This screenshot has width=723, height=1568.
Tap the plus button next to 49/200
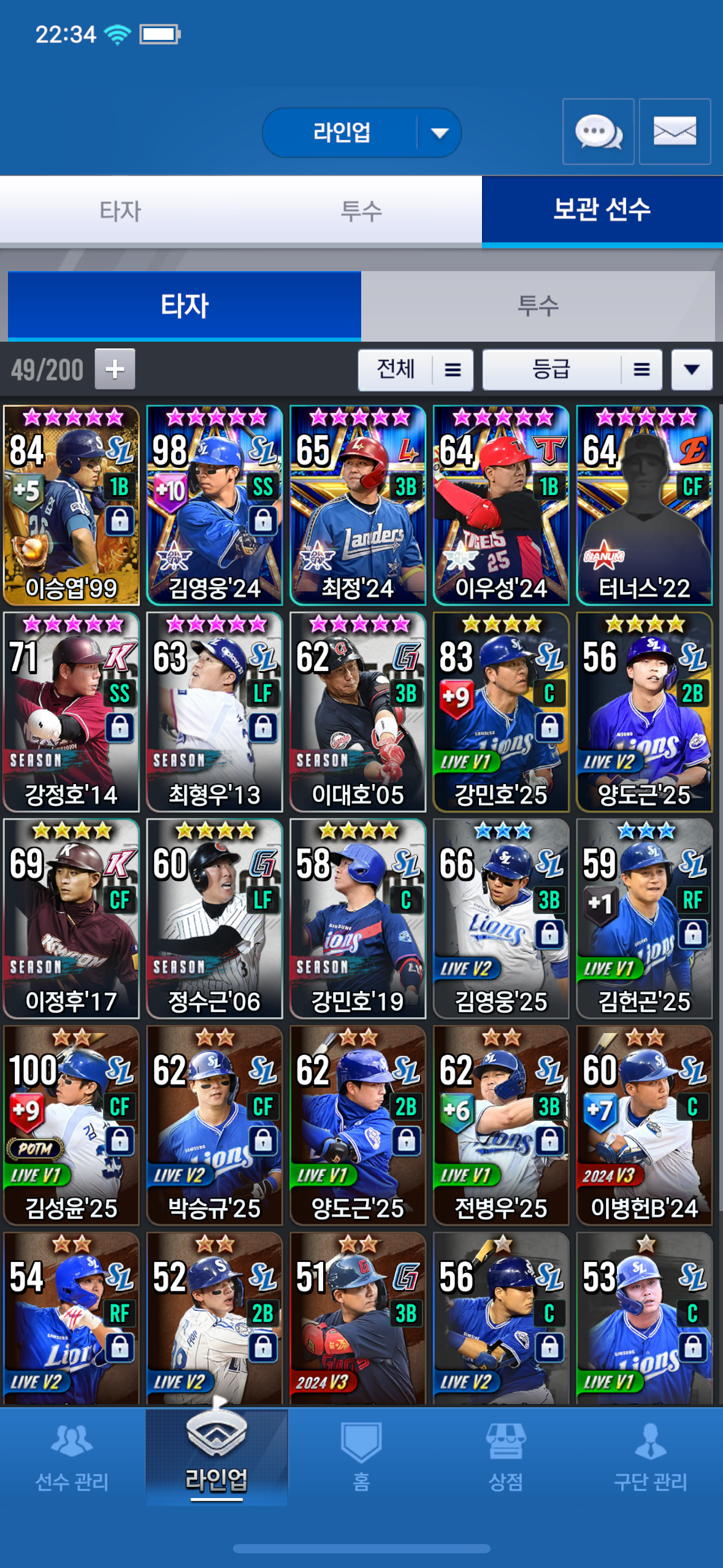(115, 369)
